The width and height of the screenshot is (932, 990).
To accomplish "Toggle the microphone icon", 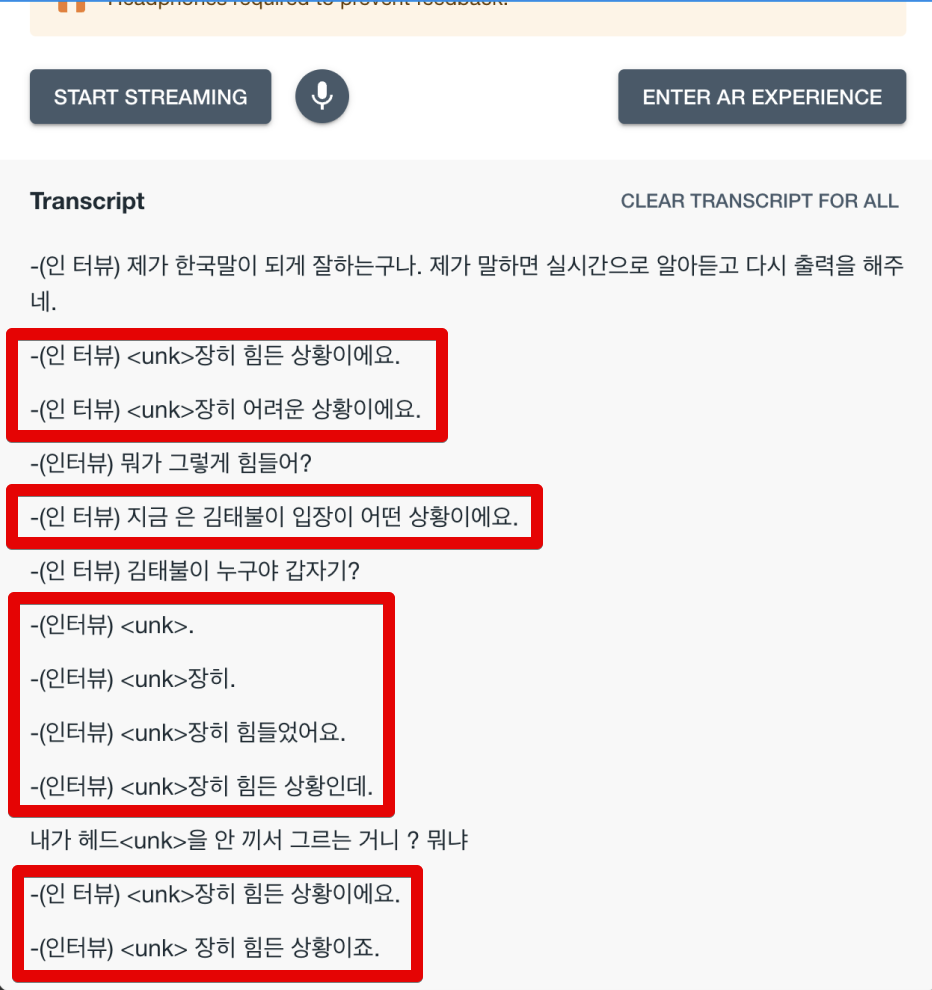I will tap(322, 97).
